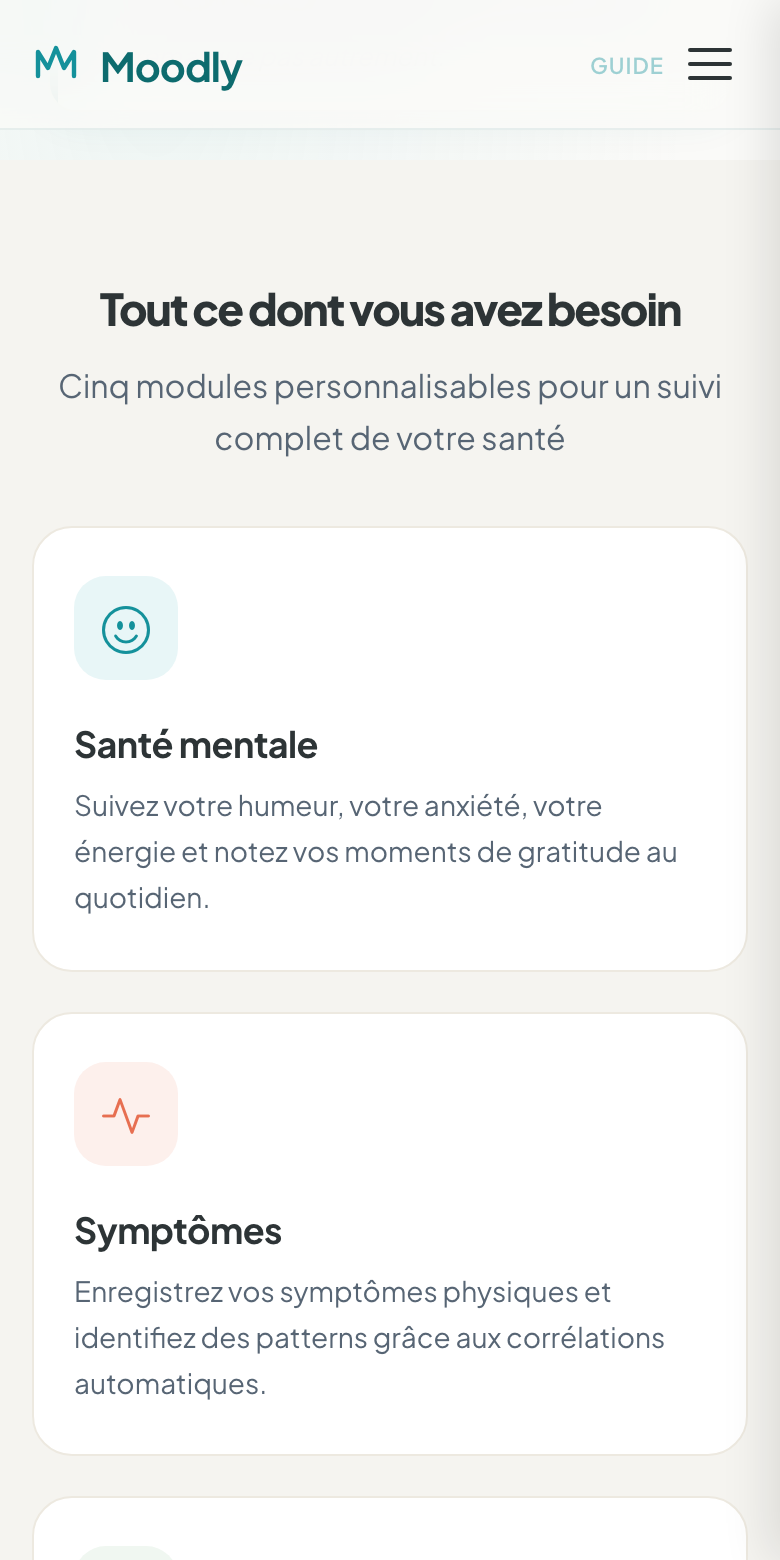The width and height of the screenshot is (780, 1560).
Task: Click the Santé mentale heading text
Action: (x=196, y=744)
